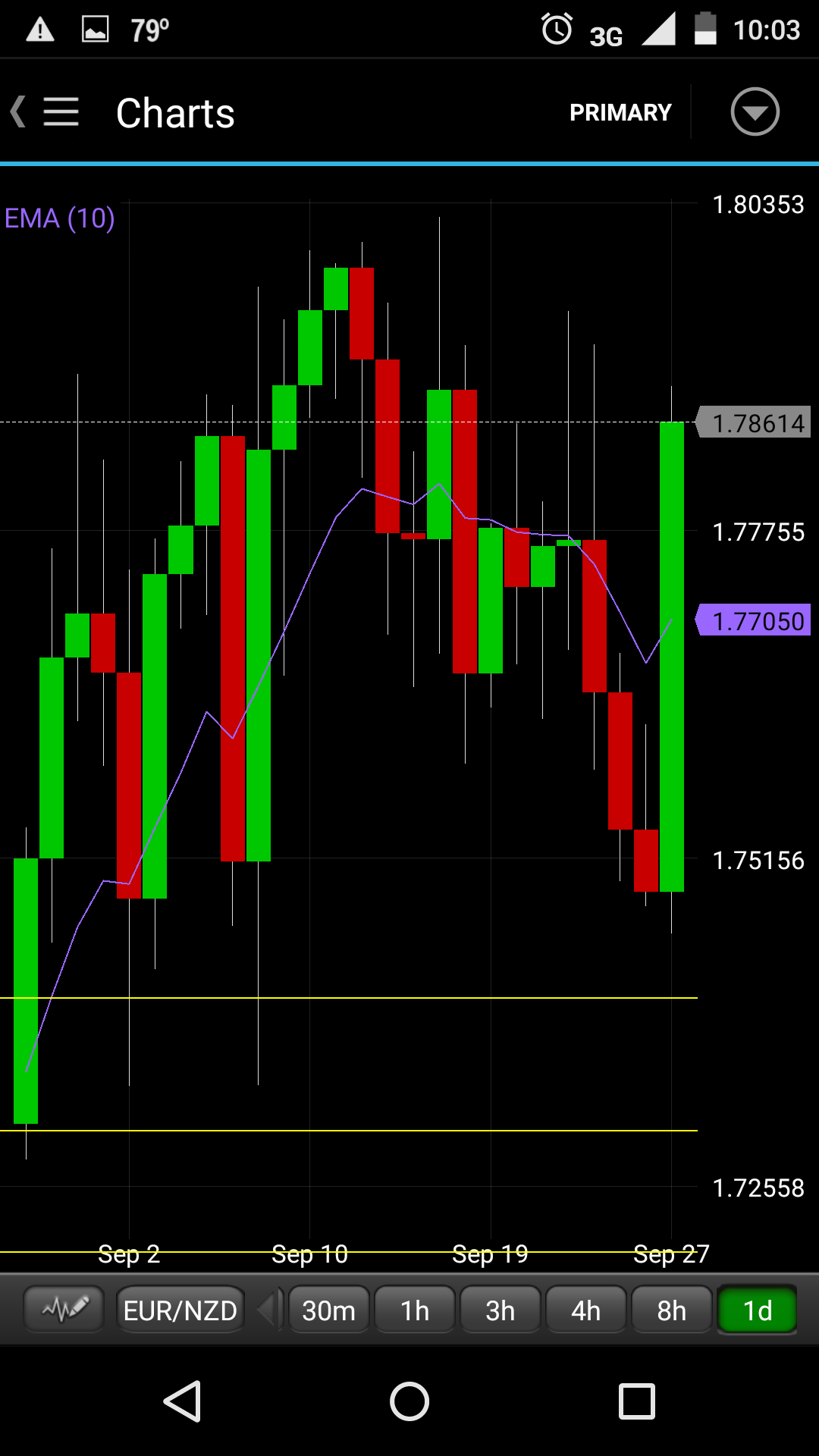Select the 1d timeframe

pyautogui.click(x=757, y=1310)
